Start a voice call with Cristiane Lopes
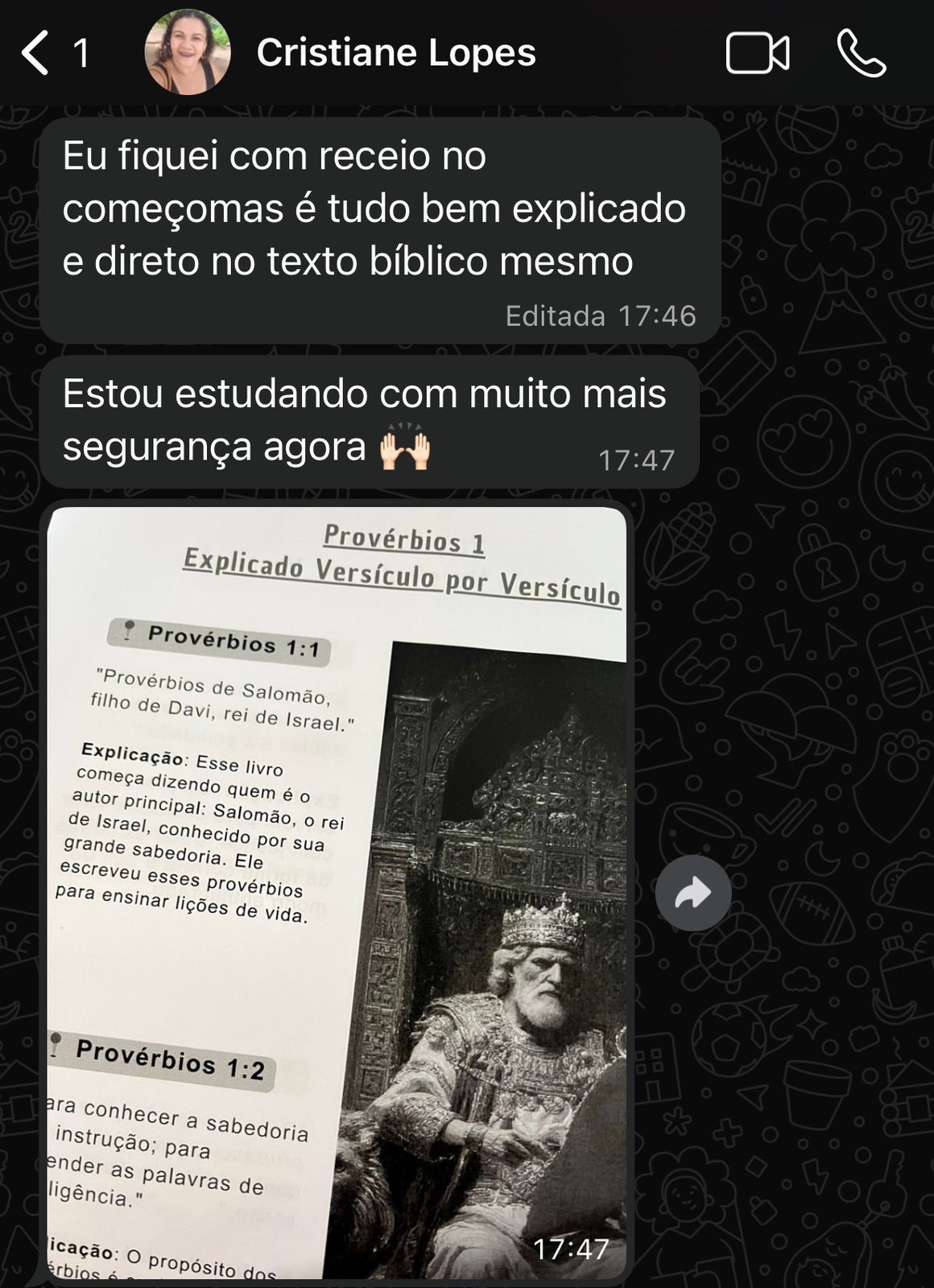The height and width of the screenshot is (1288, 934). click(x=861, y=53)
